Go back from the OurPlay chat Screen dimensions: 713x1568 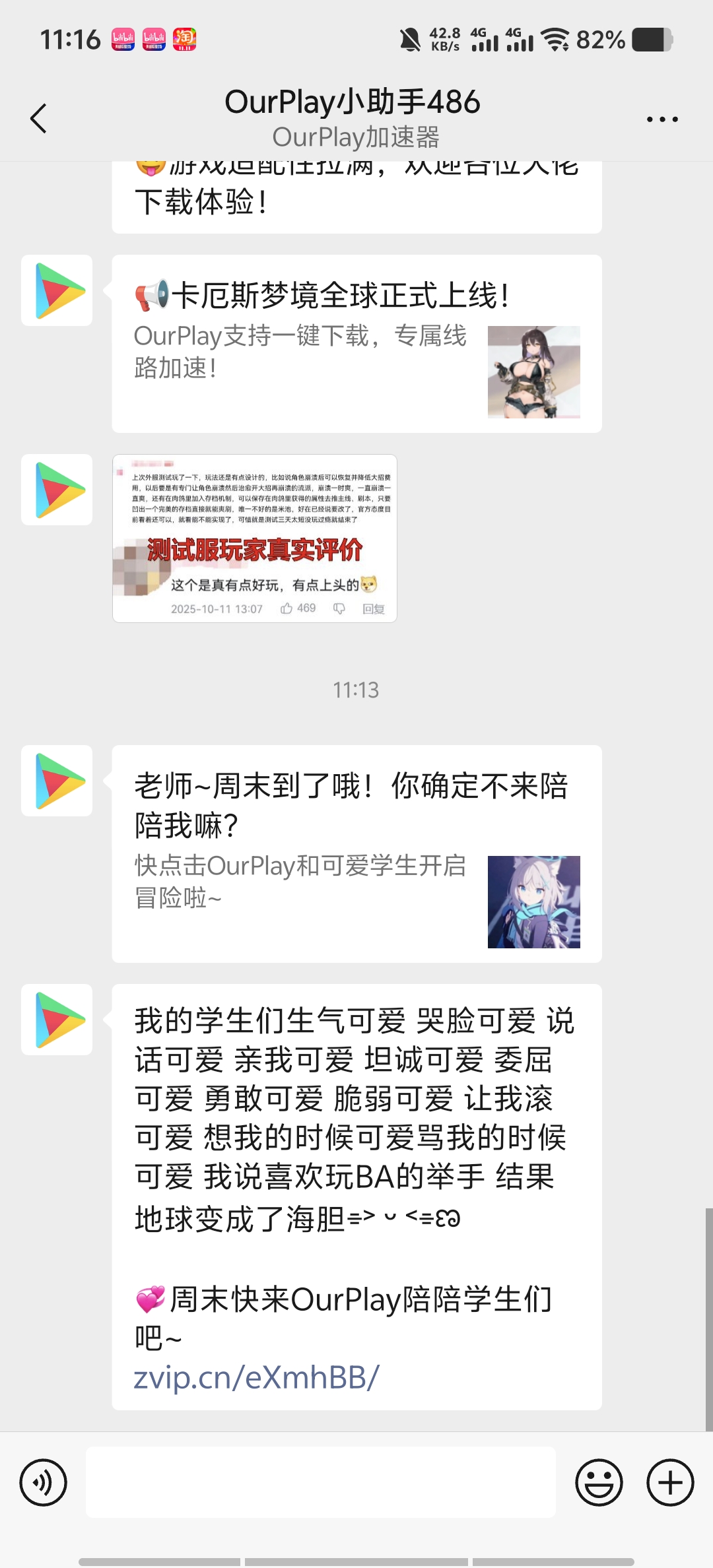[39, 119]
